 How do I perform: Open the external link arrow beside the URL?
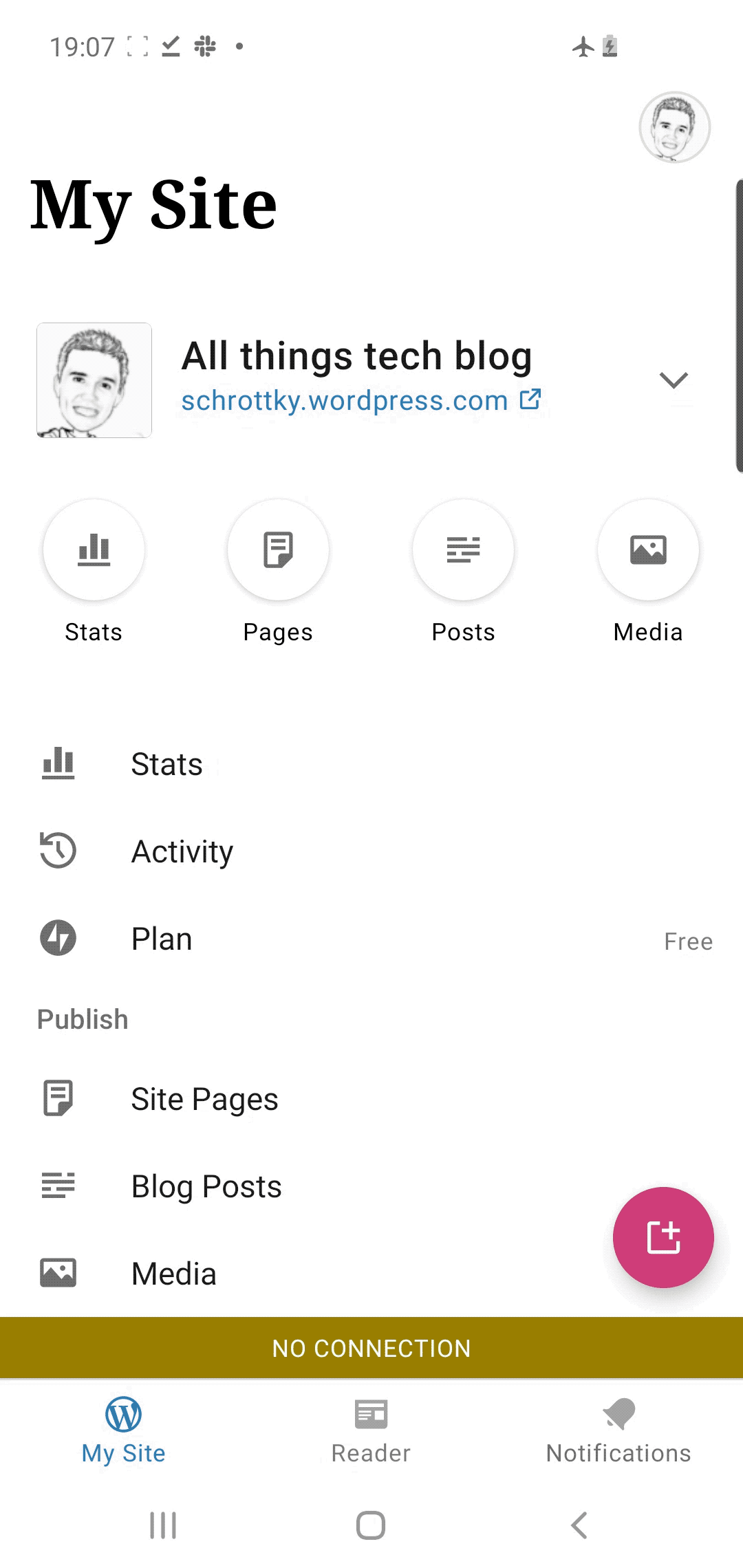click(x=530, y=400)
